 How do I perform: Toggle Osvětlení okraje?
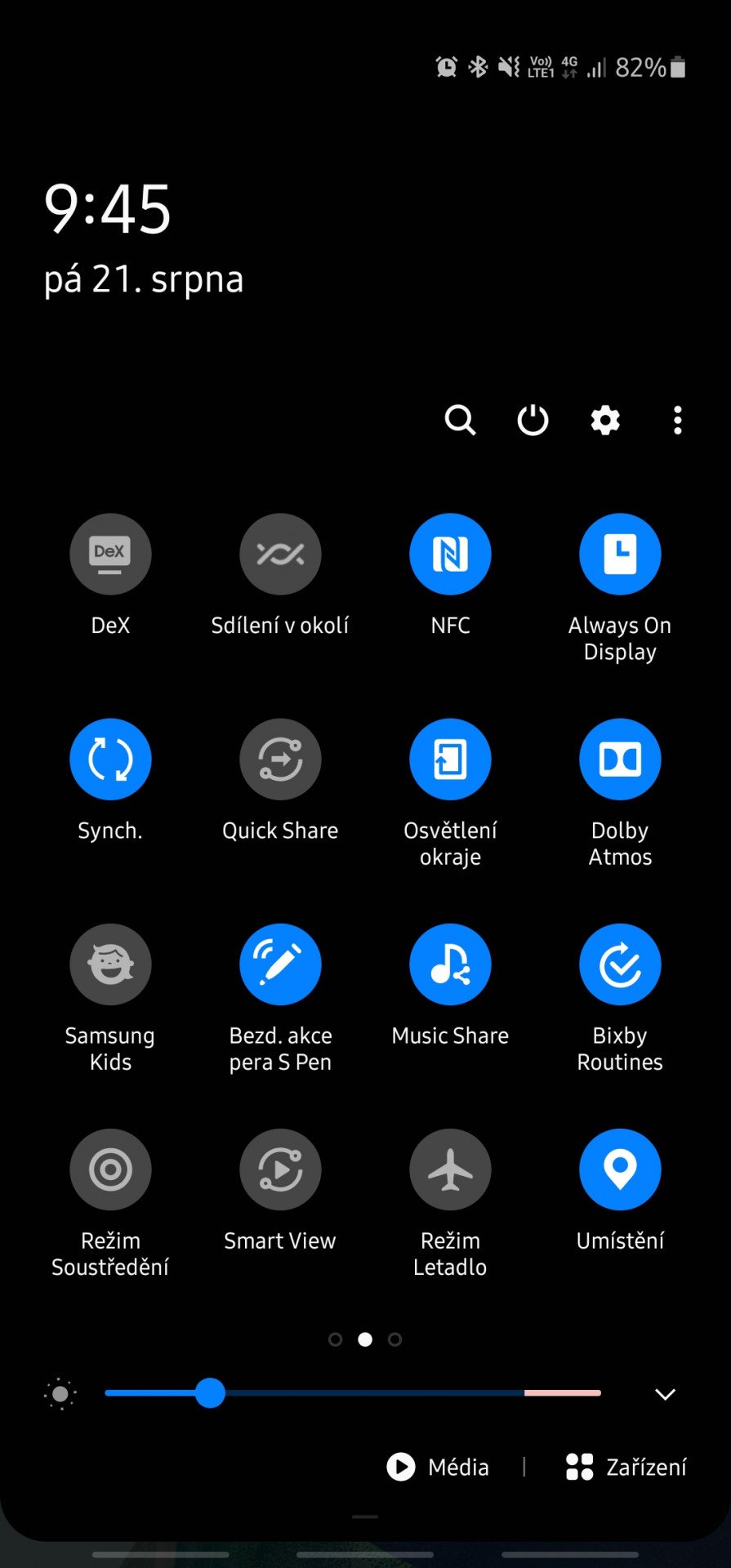450,759
